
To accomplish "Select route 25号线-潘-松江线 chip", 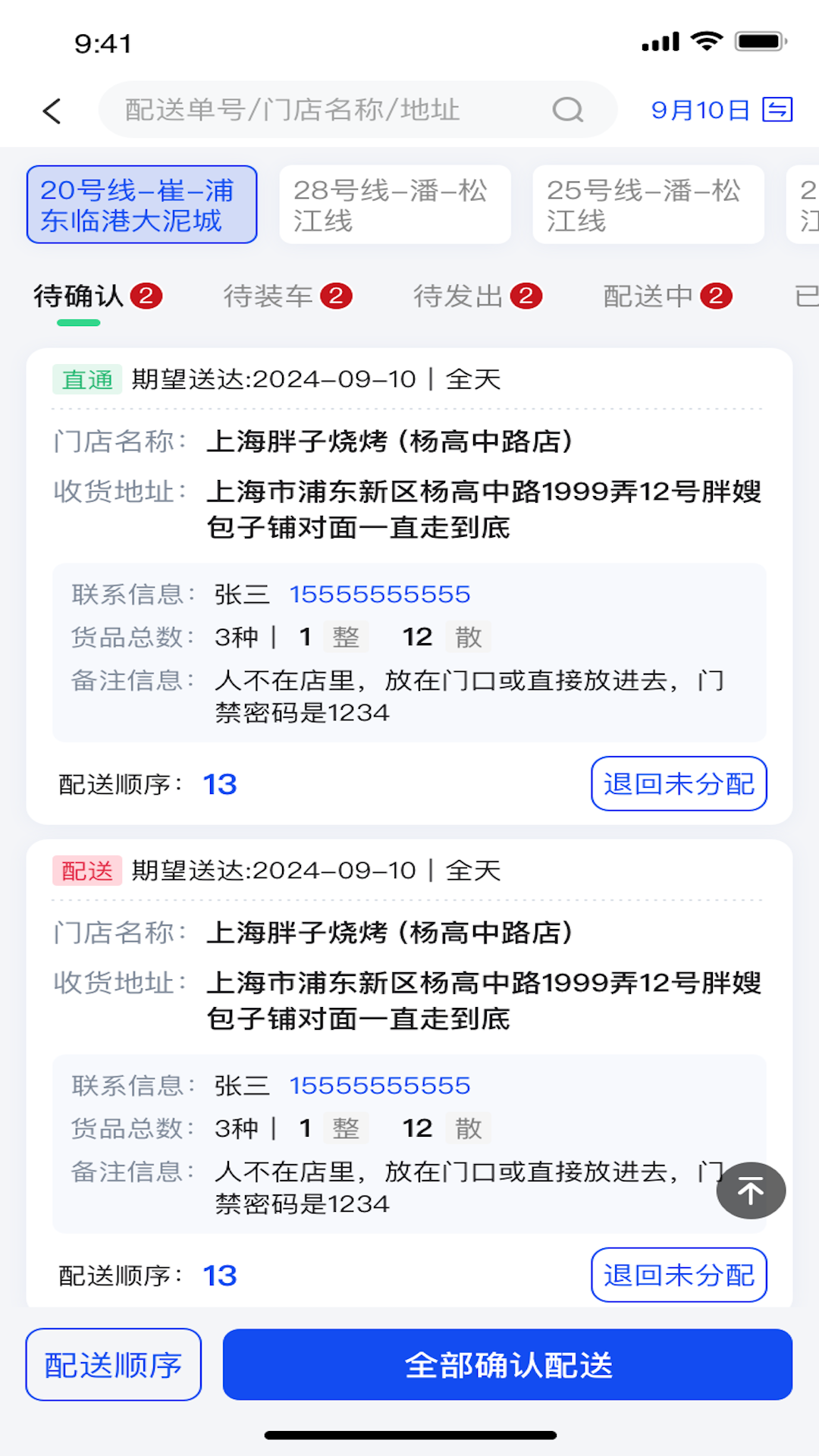I will point(647,203).
